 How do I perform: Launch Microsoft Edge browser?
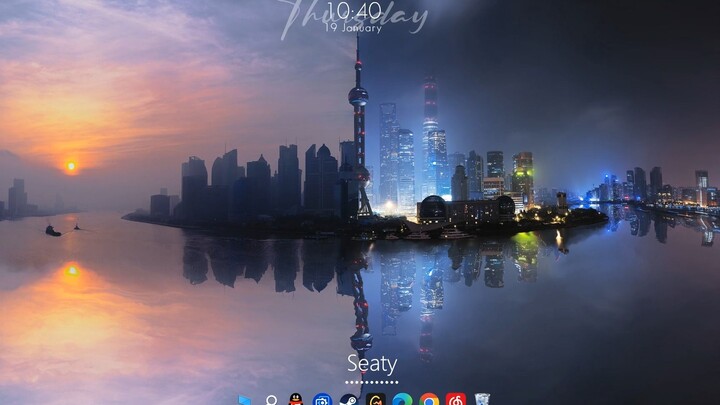pos(402,400)
